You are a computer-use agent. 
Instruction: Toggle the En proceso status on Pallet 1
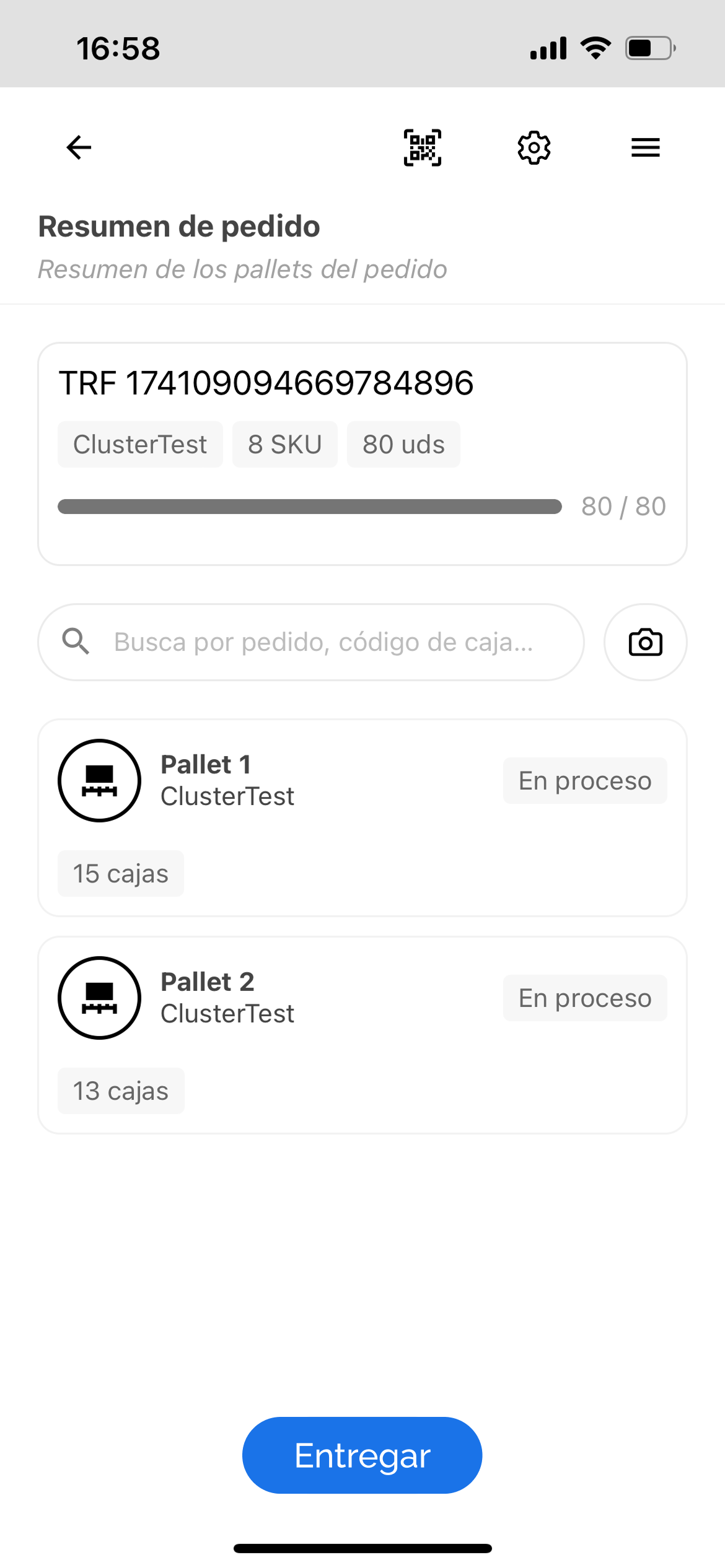click(584, 780)
